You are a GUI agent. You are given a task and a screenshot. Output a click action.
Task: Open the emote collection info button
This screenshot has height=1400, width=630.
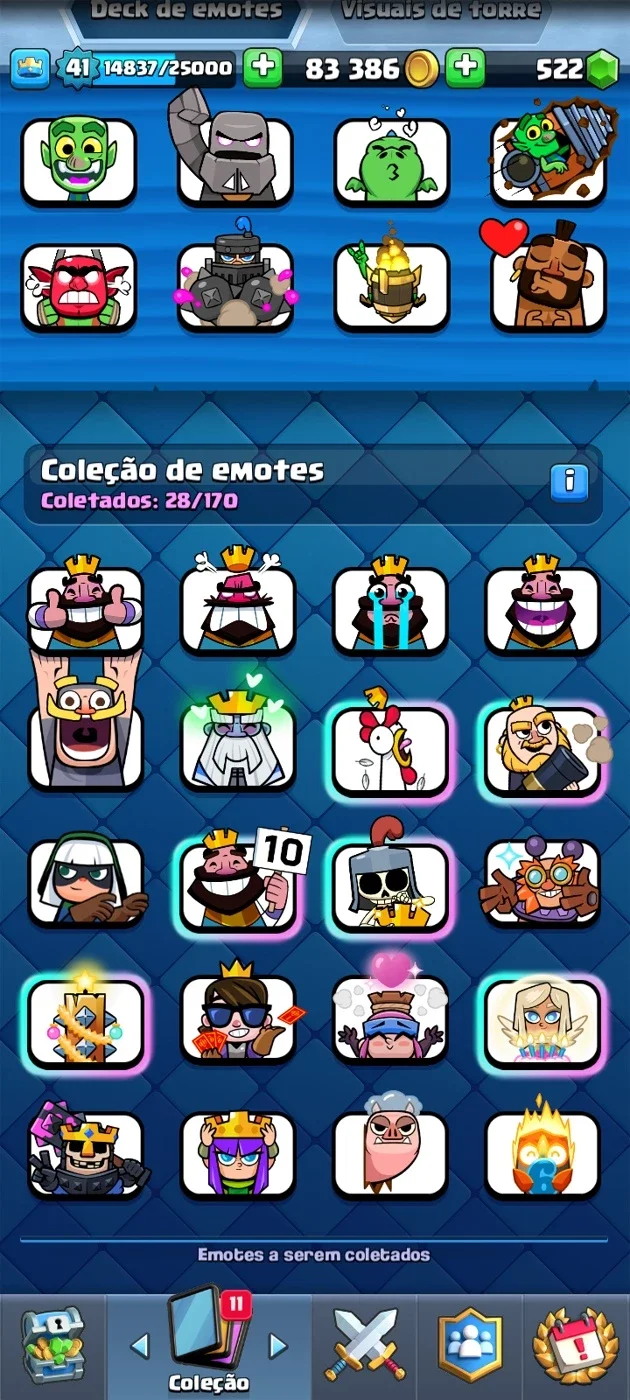click(569, 482)
